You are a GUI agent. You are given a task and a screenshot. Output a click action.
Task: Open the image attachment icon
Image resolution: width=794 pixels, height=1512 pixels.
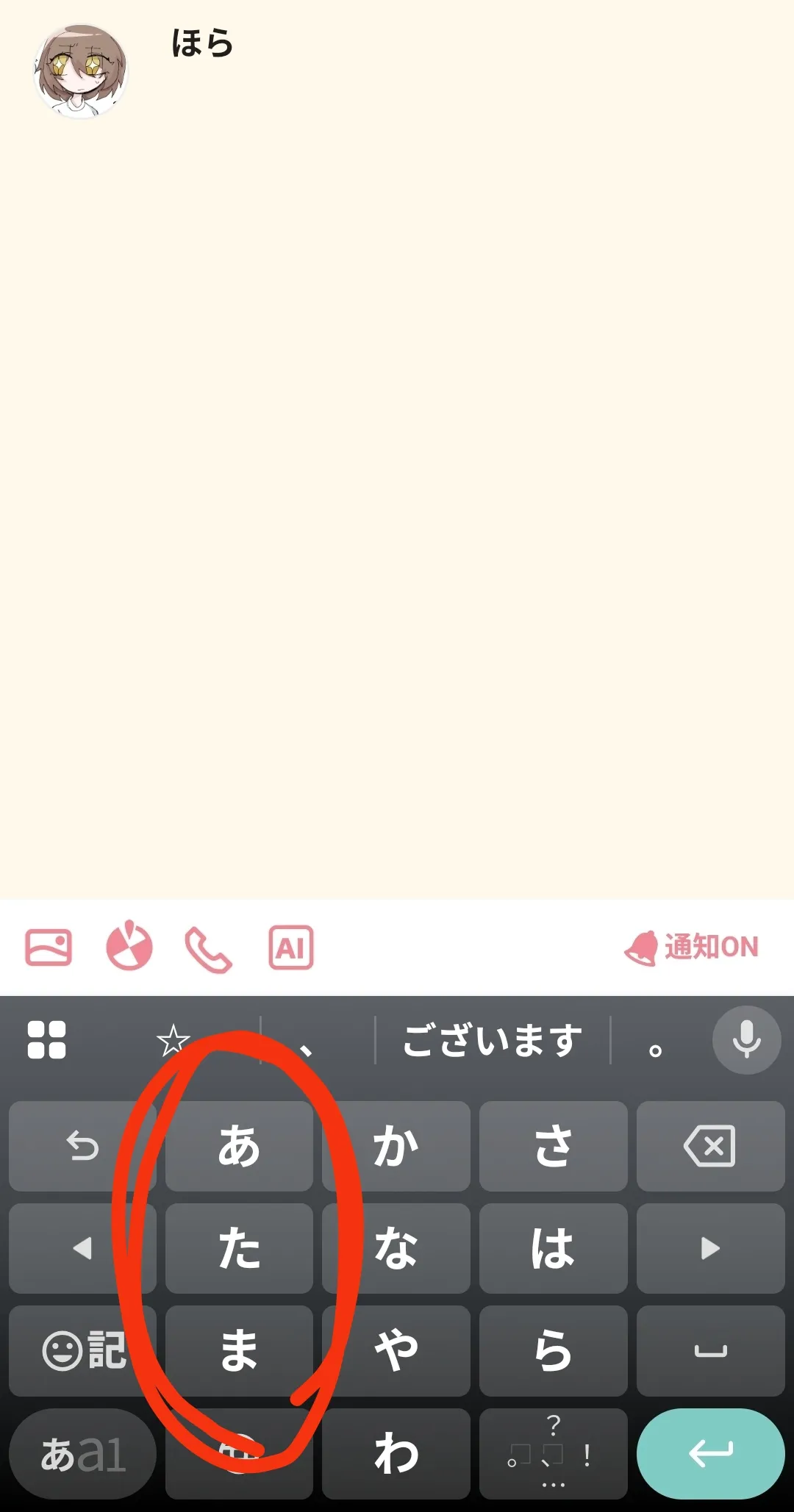click(x=49, y=947)
